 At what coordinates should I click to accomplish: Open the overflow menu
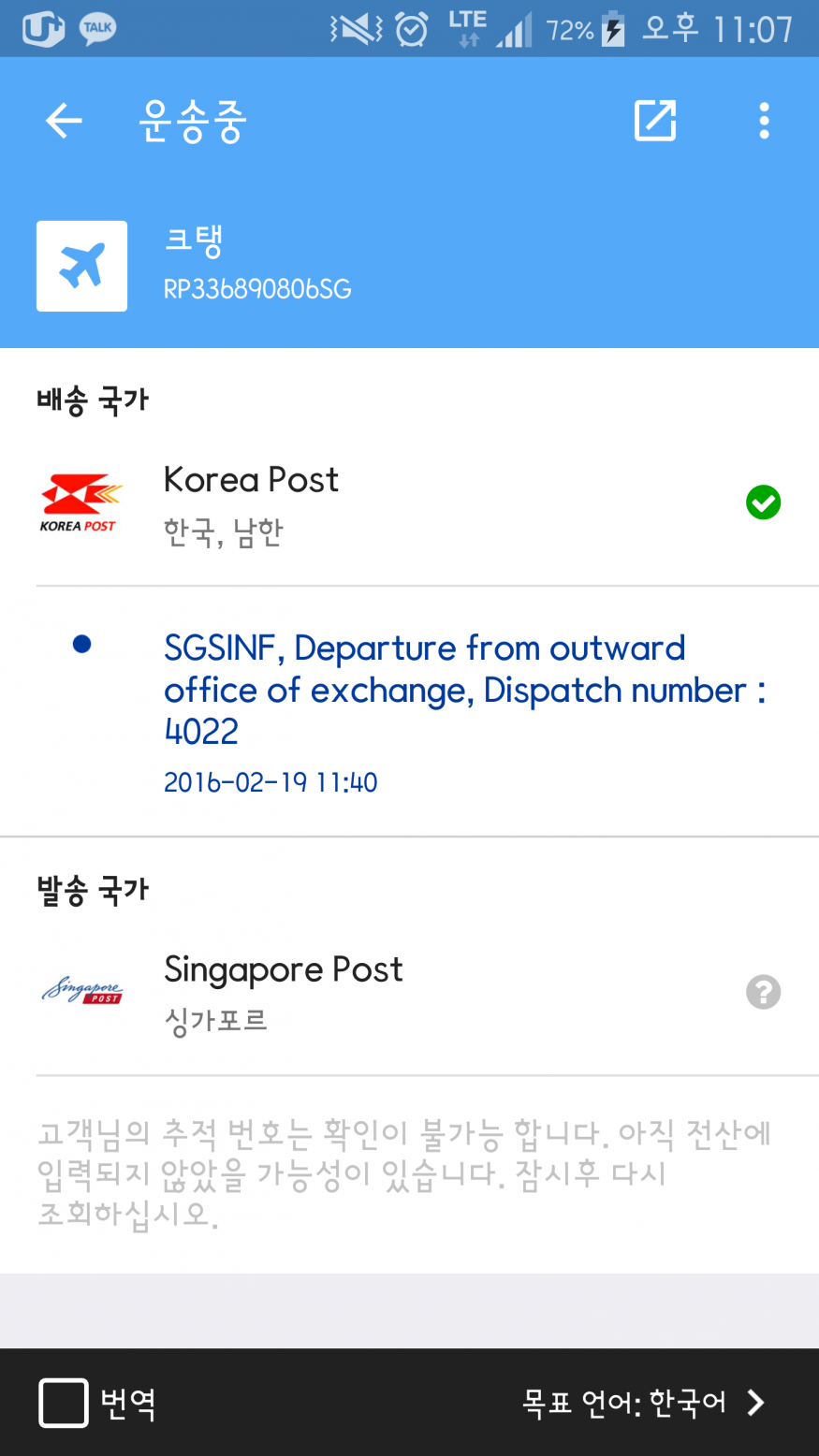pos(764,121)
